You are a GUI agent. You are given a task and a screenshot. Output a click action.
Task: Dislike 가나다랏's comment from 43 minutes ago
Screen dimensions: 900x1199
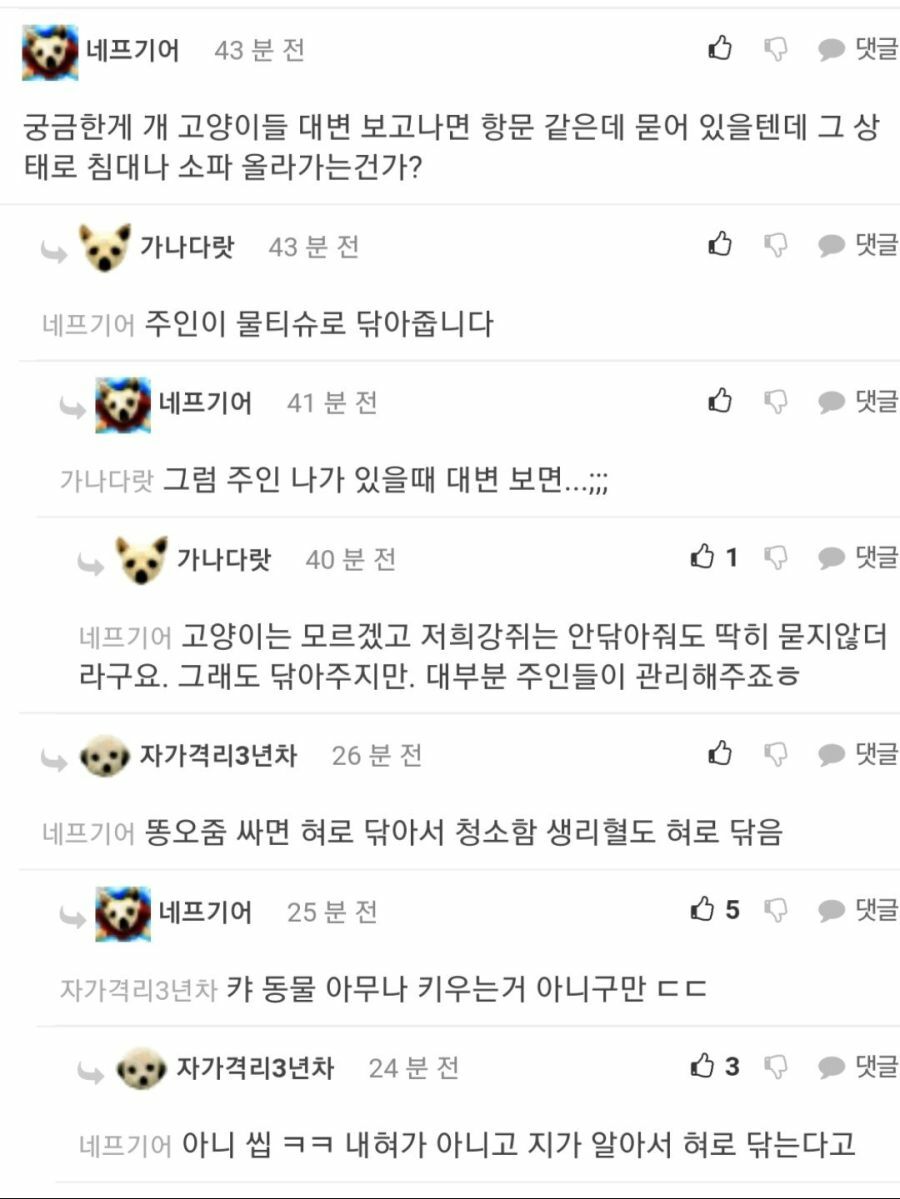point(776,245)
